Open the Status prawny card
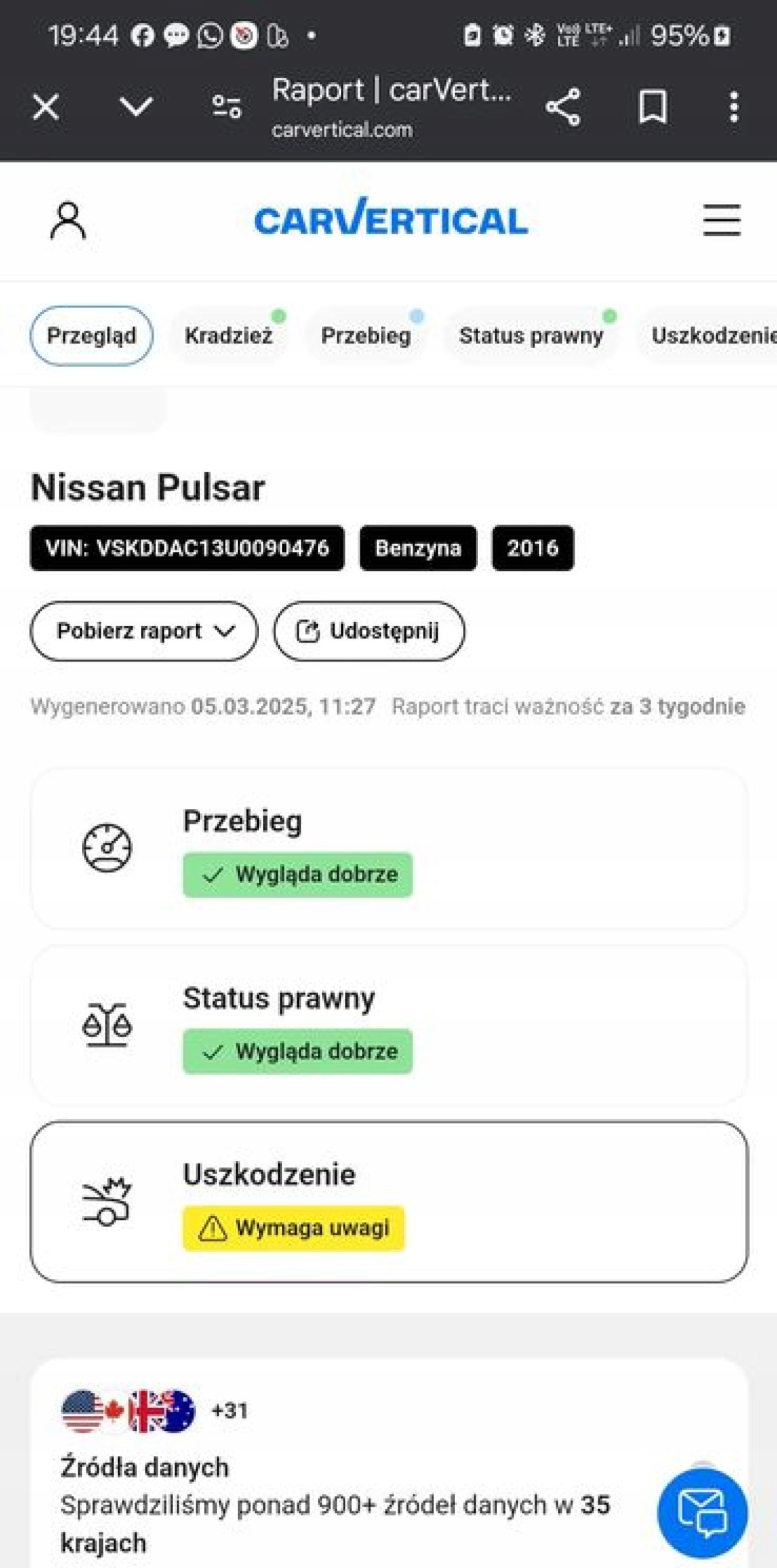Viewport: 777px width, 1568px height. tap(389, 1025)
